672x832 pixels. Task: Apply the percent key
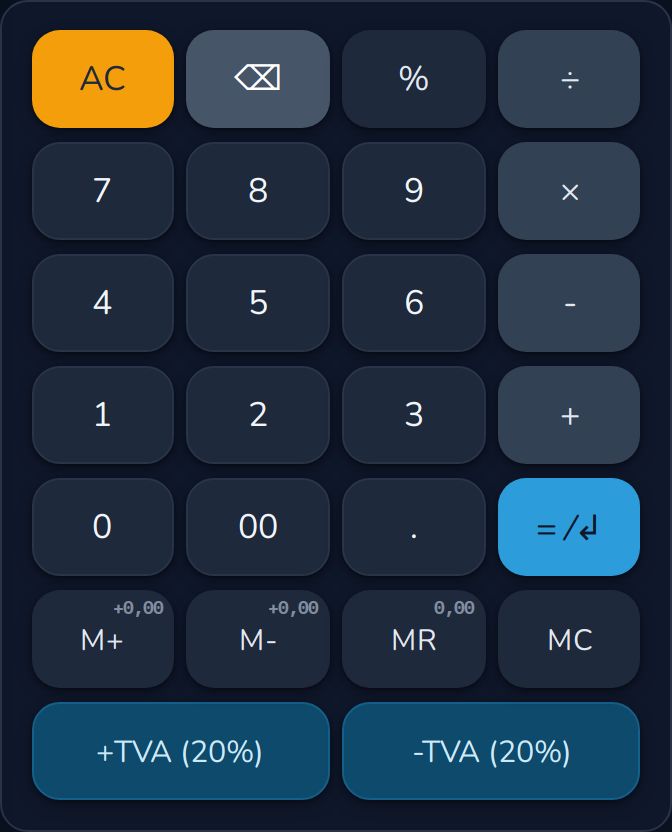click(x=414, y=79)
